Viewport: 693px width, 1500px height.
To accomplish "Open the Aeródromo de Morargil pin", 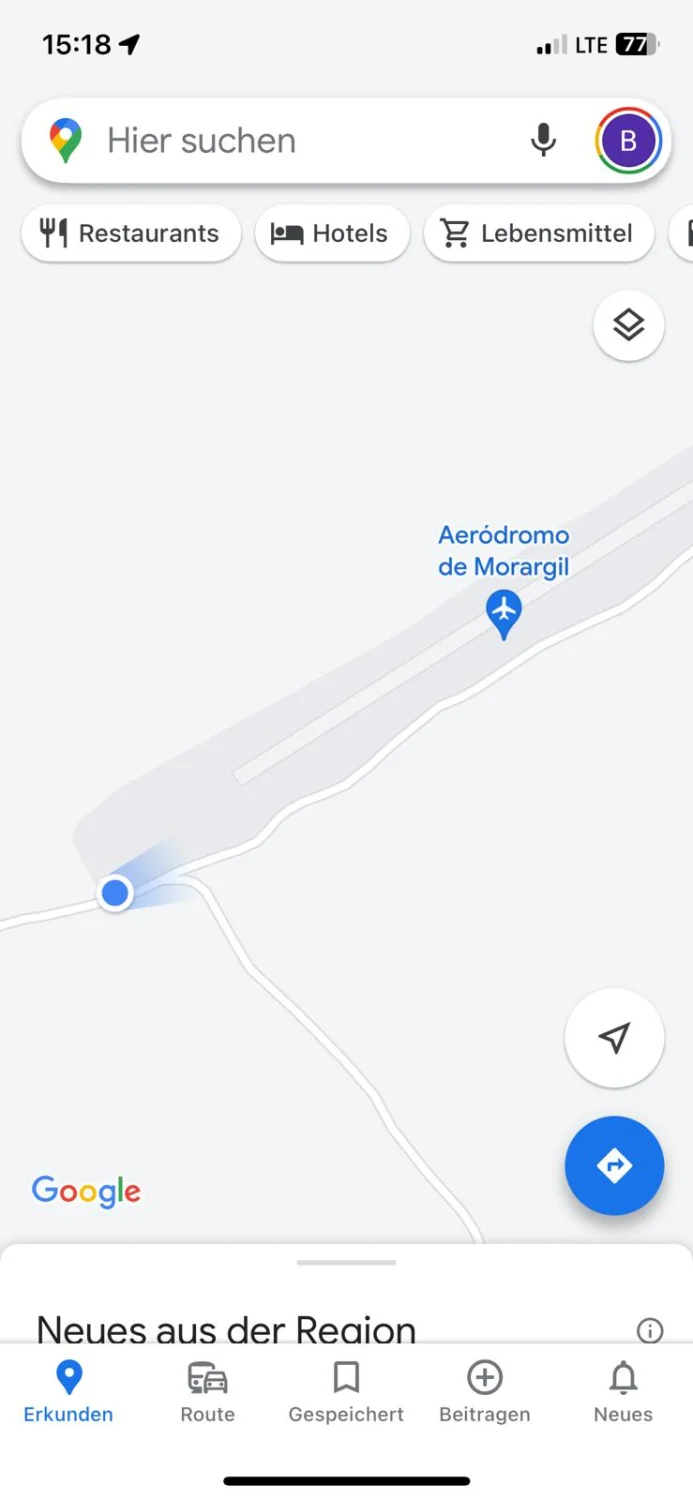I will pos(503,612).
